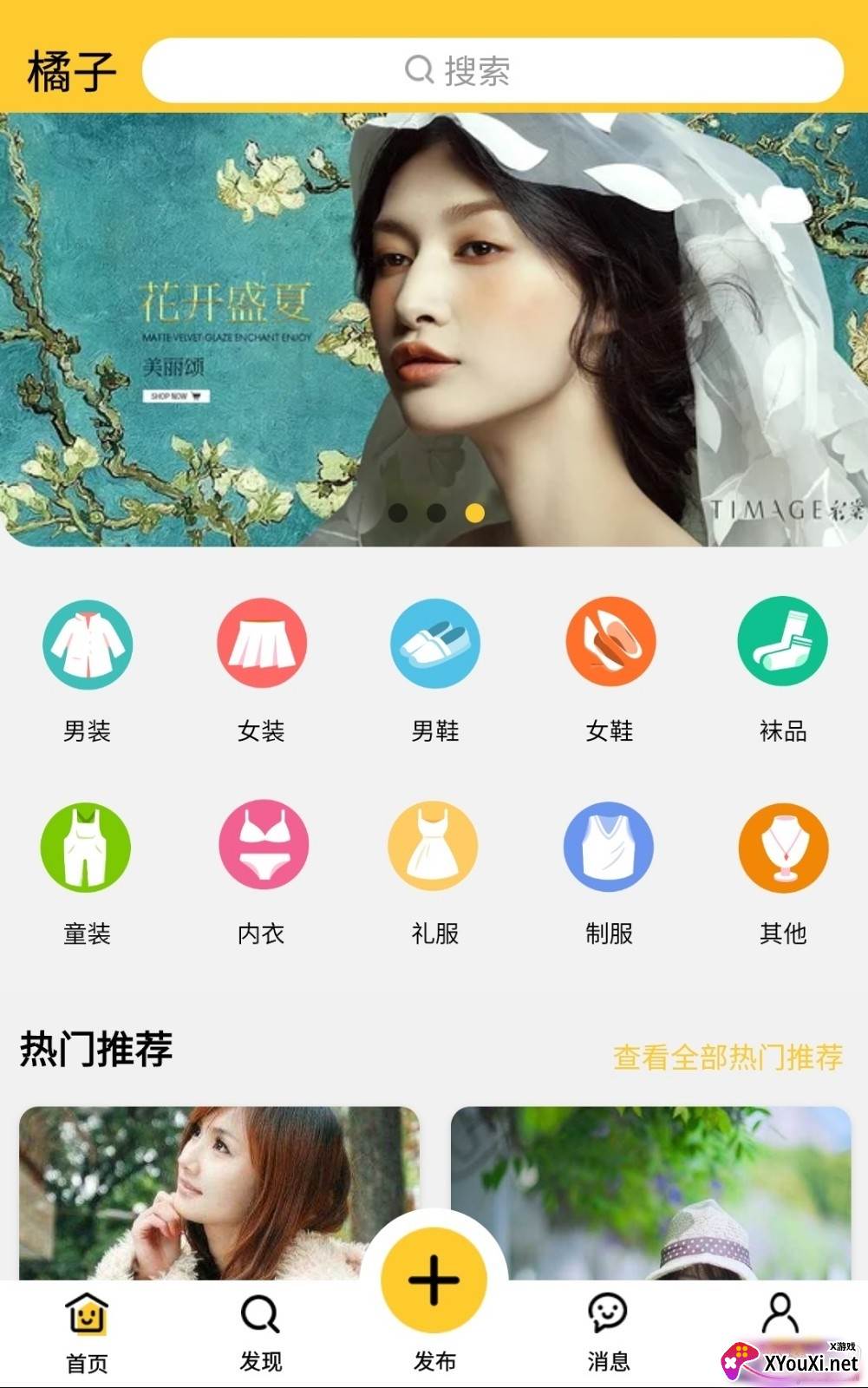Switch to the 发现 tab
The width and height of the screenshot is (868, 1388).
click(x=260, y=1332)
